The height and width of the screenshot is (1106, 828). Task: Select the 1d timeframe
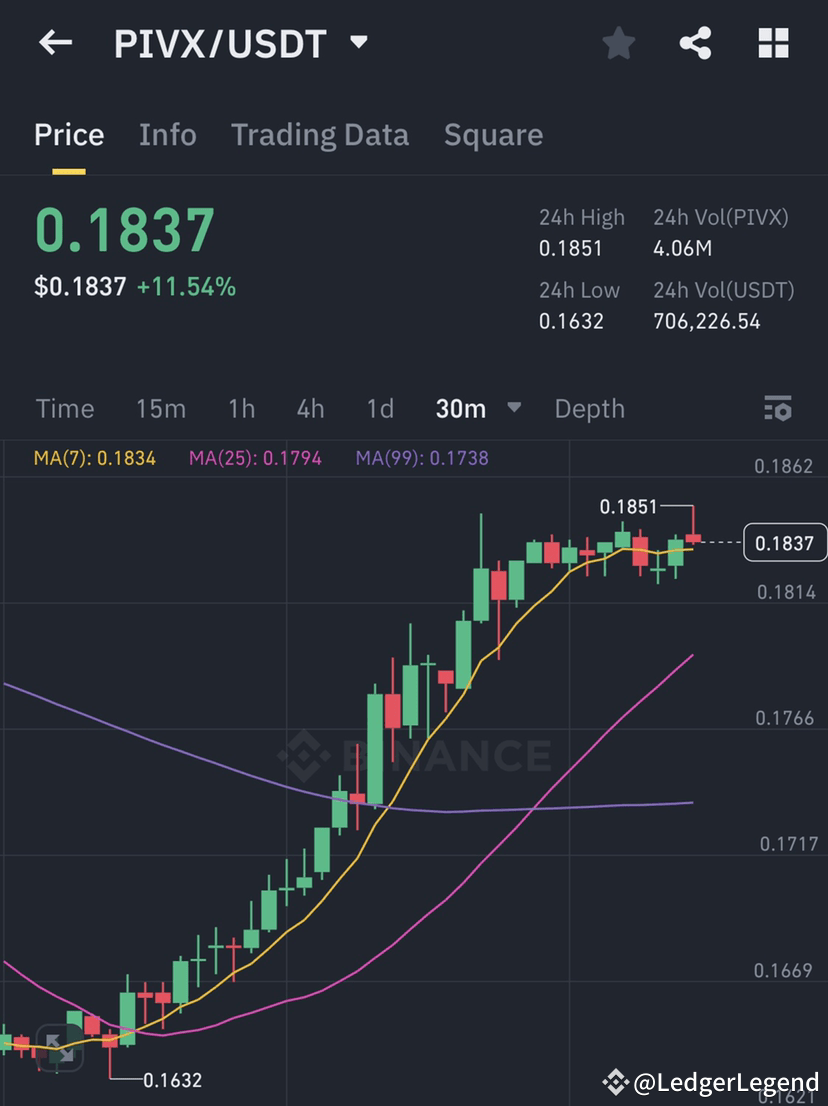point(380,408)
